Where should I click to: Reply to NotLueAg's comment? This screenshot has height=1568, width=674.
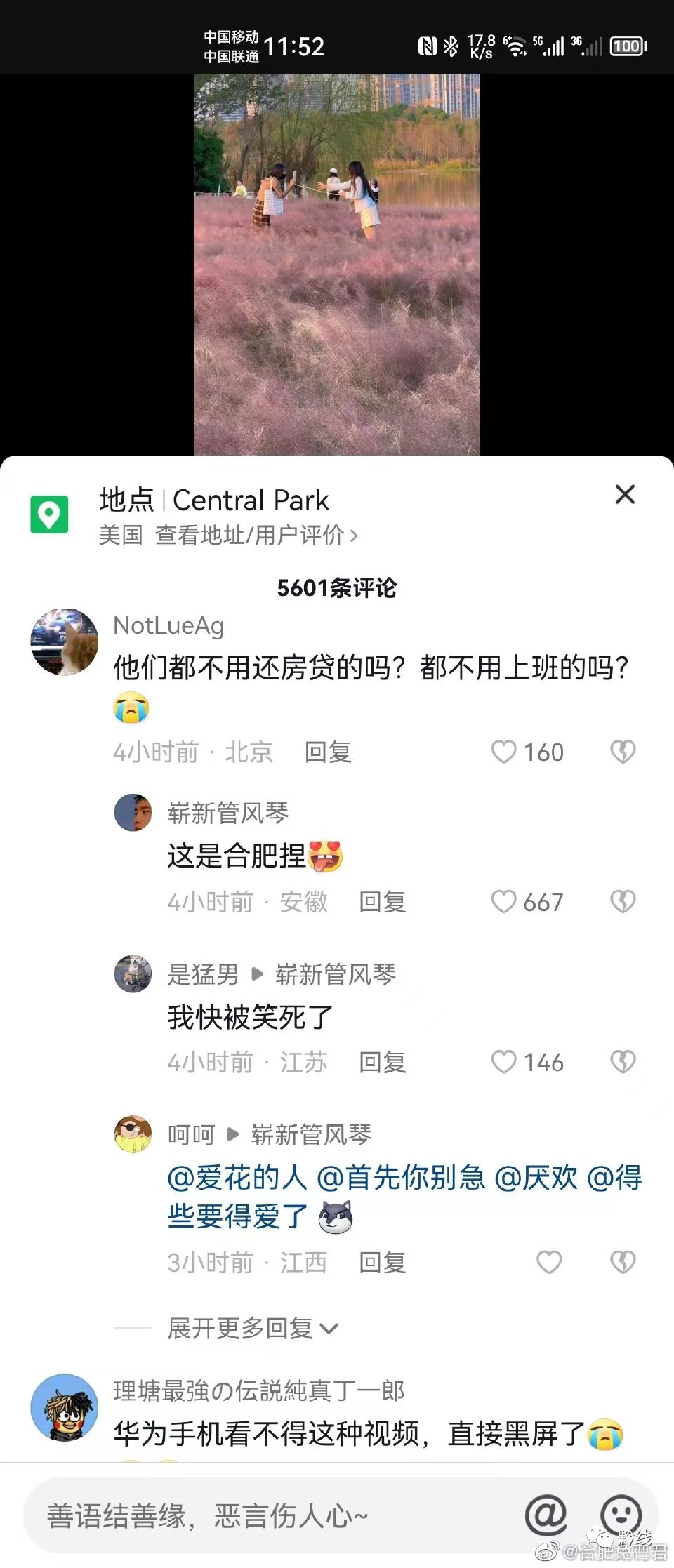(328, 752)
